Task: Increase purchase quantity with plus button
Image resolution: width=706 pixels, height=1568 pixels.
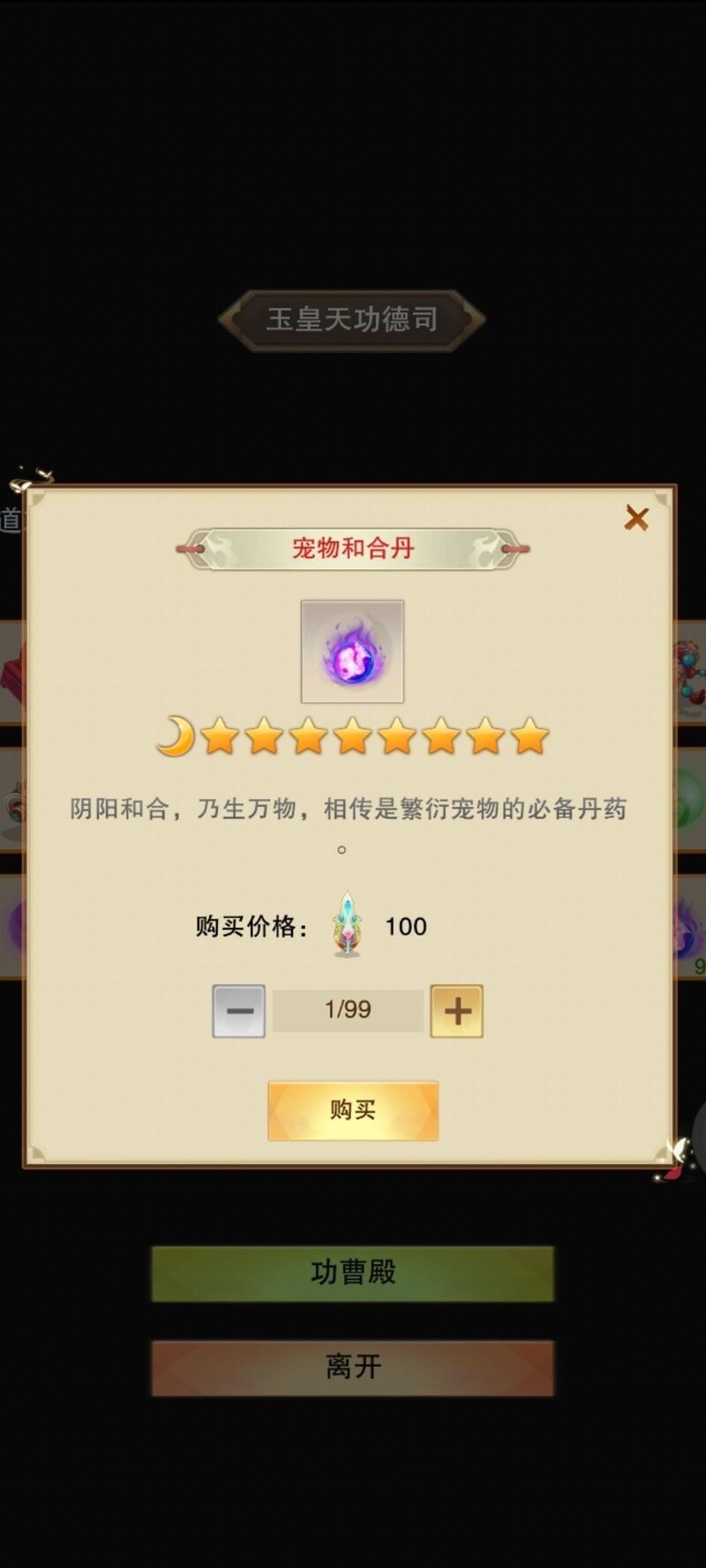Action: (x=456, y=1011)
